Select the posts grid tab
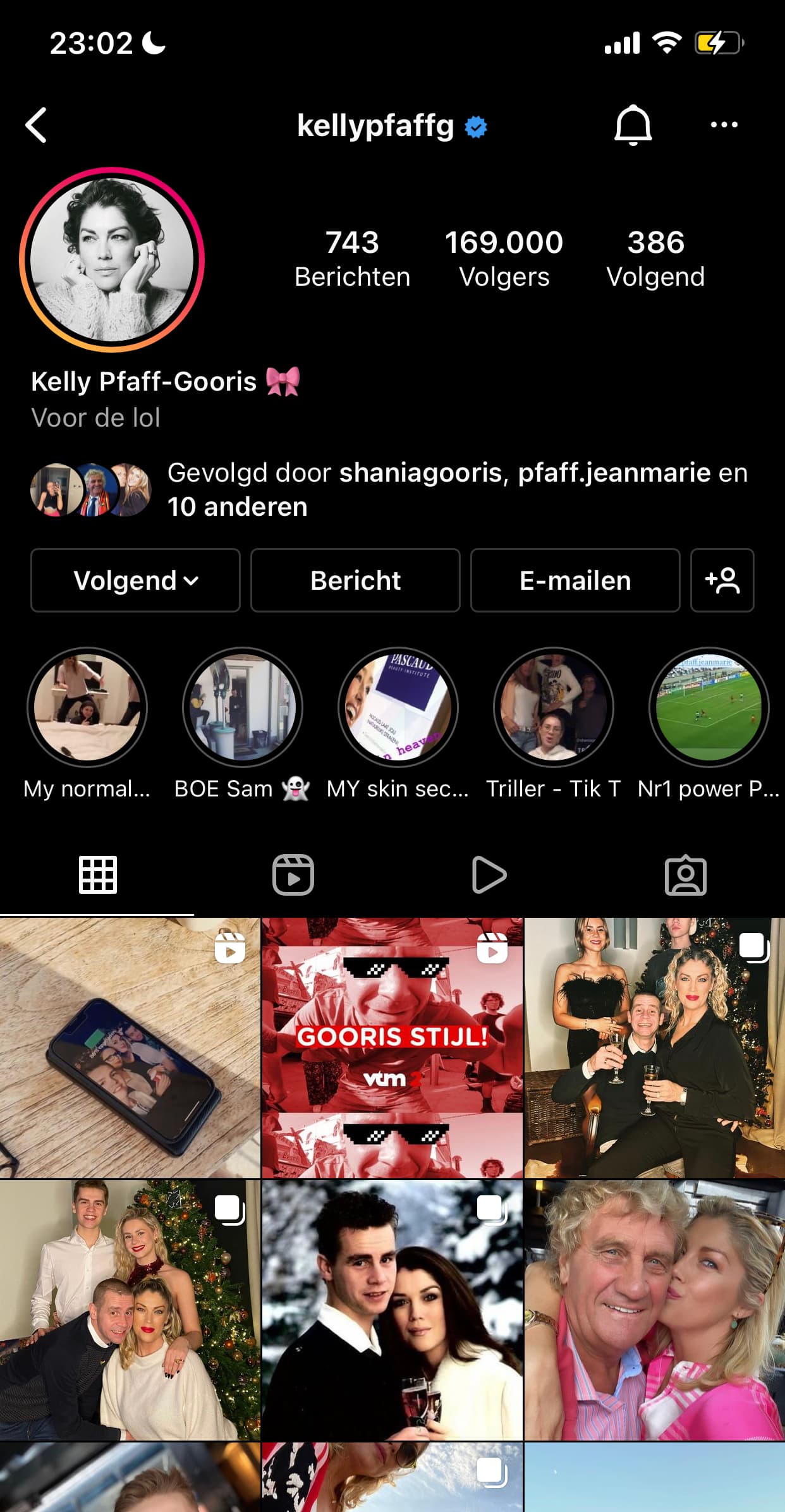 click(x=97, y=875)
